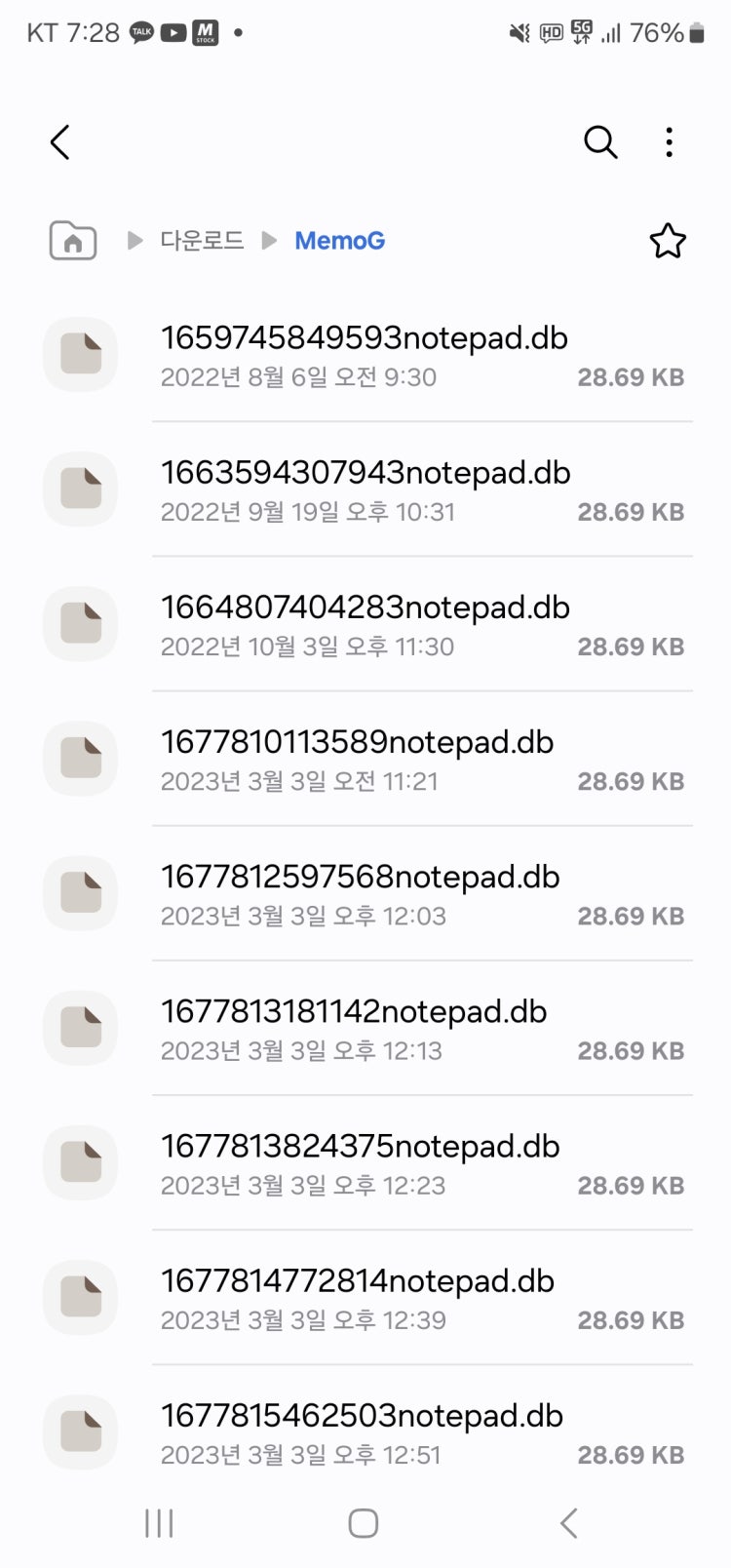The image size is (731, 1568).
Task: Add MemoG folder to favorites star
Action: coord(668,241)
